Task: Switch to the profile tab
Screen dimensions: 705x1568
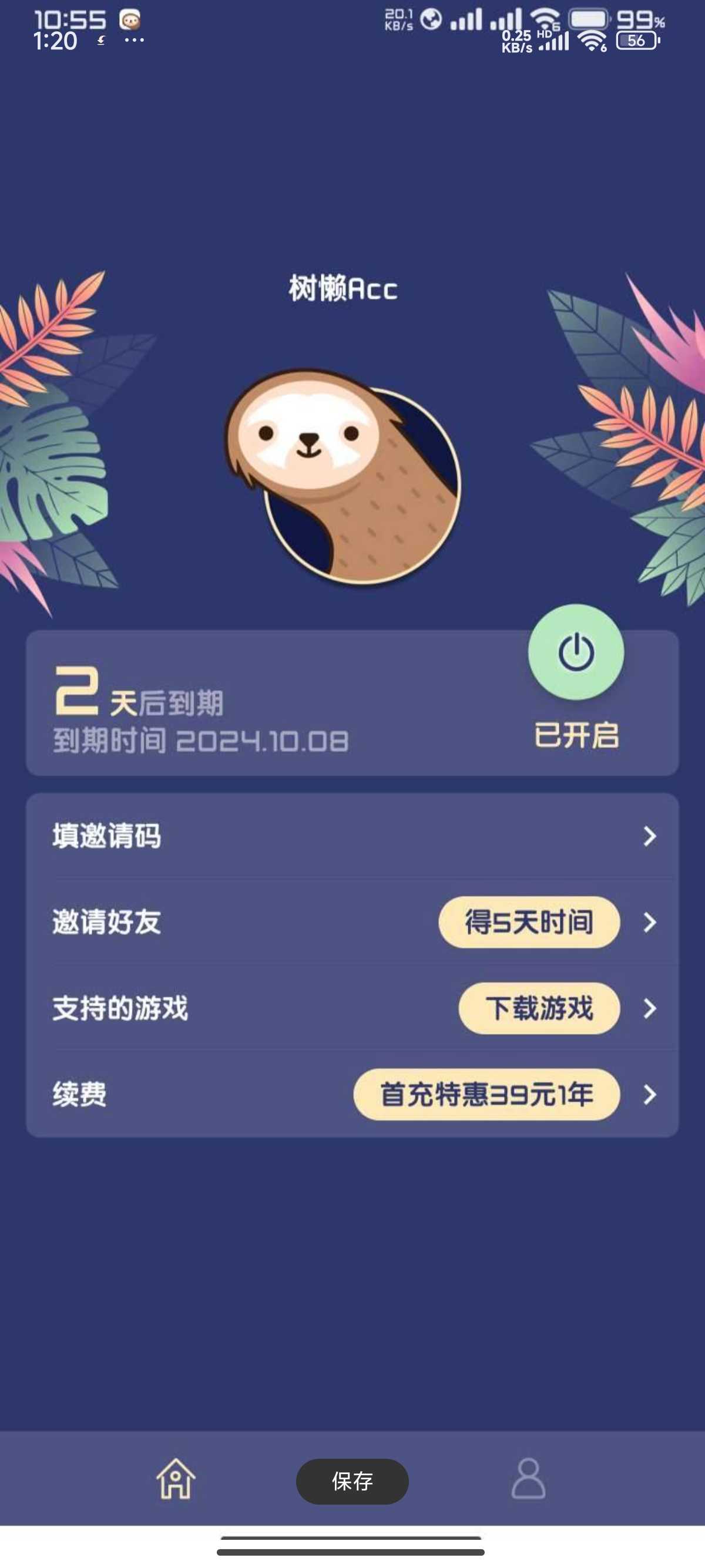Action: 528,1479
